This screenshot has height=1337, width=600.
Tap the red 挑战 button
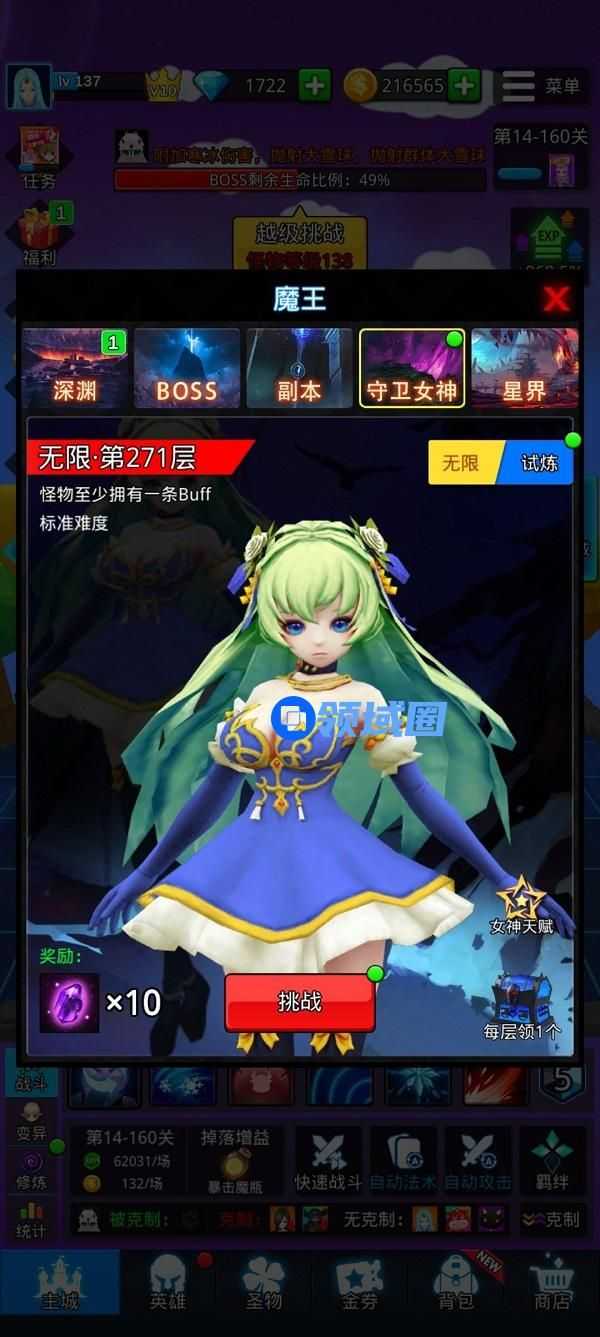[x=299, y=1001]
